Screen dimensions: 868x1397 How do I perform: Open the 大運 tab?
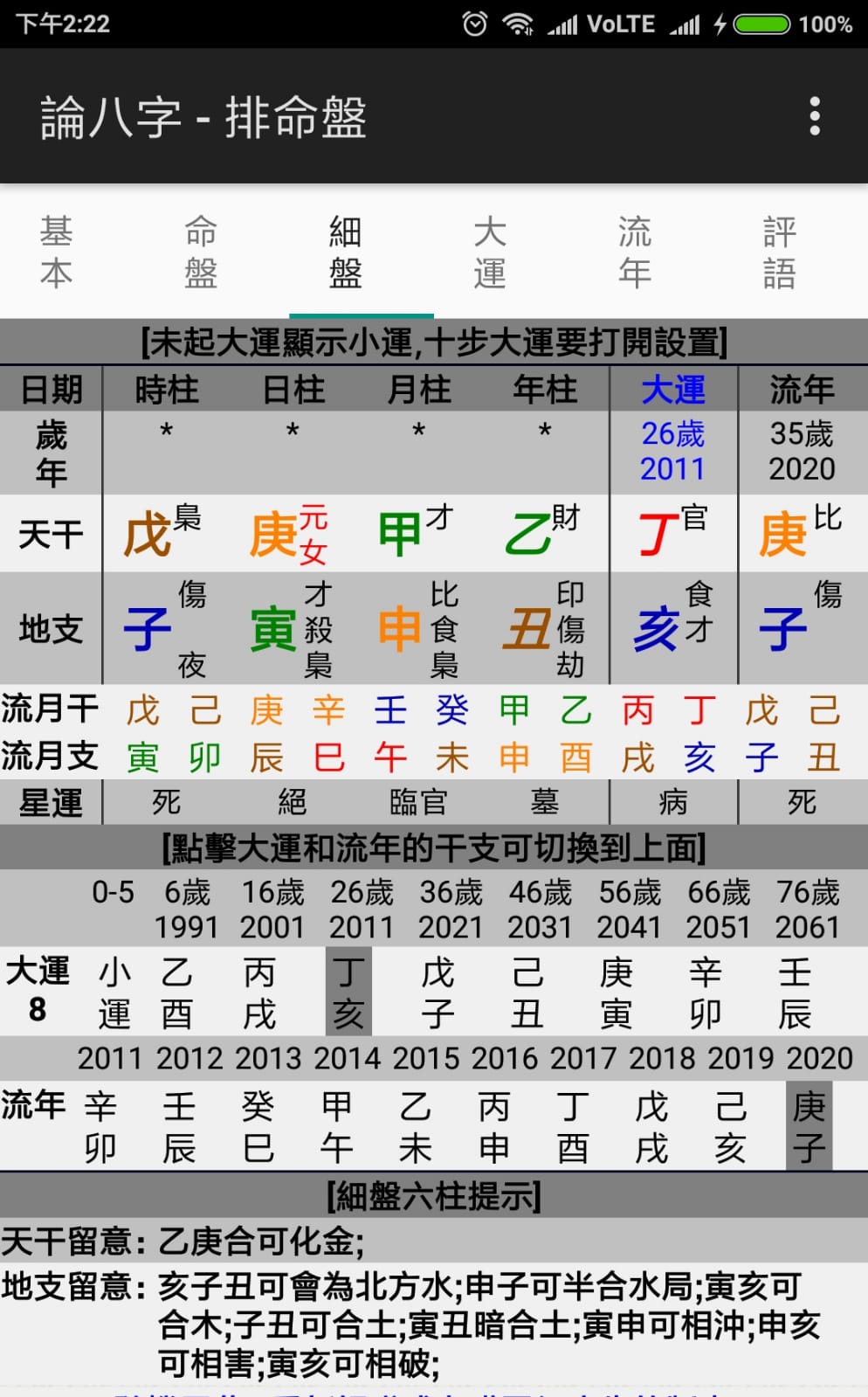point(490,252)
